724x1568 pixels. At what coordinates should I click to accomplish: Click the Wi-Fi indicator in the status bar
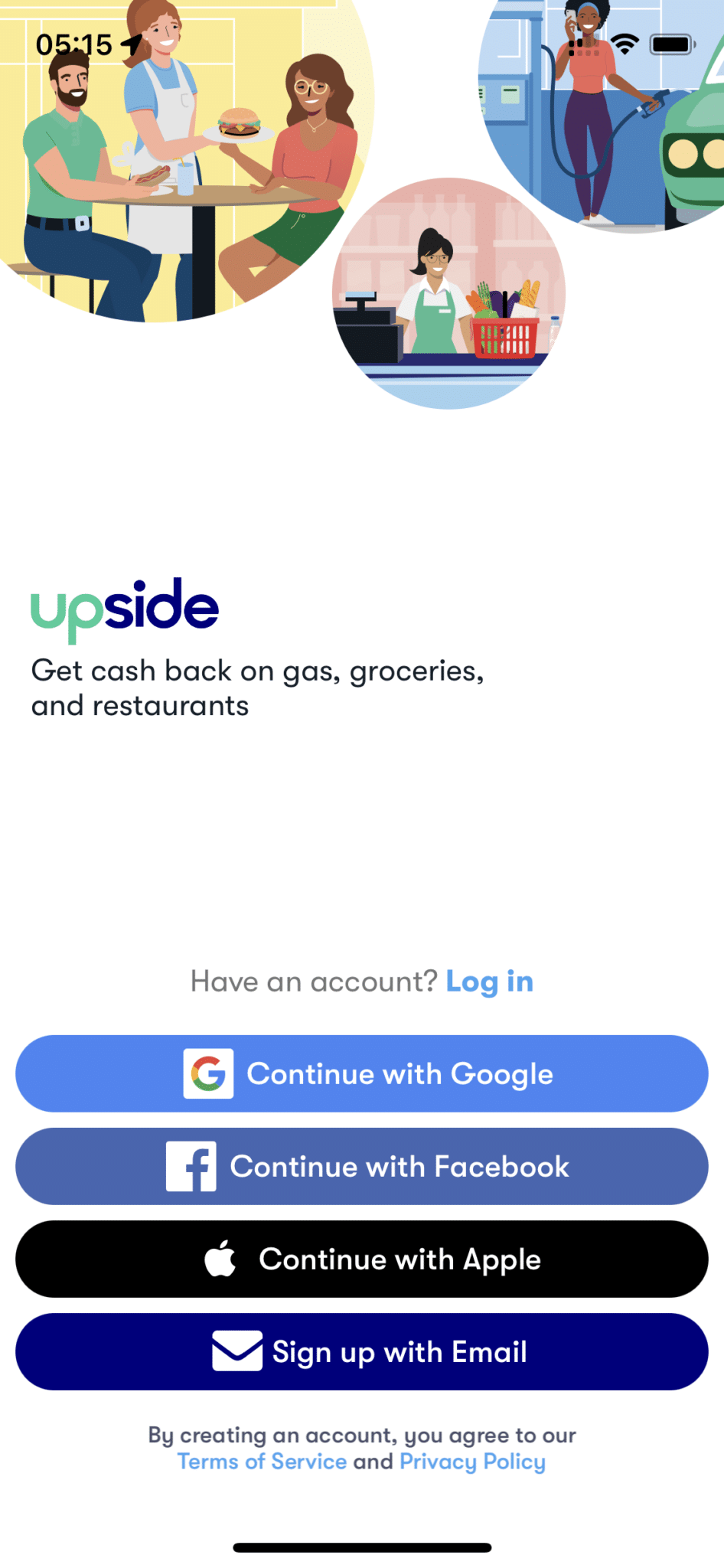click(x=625, y=44)
